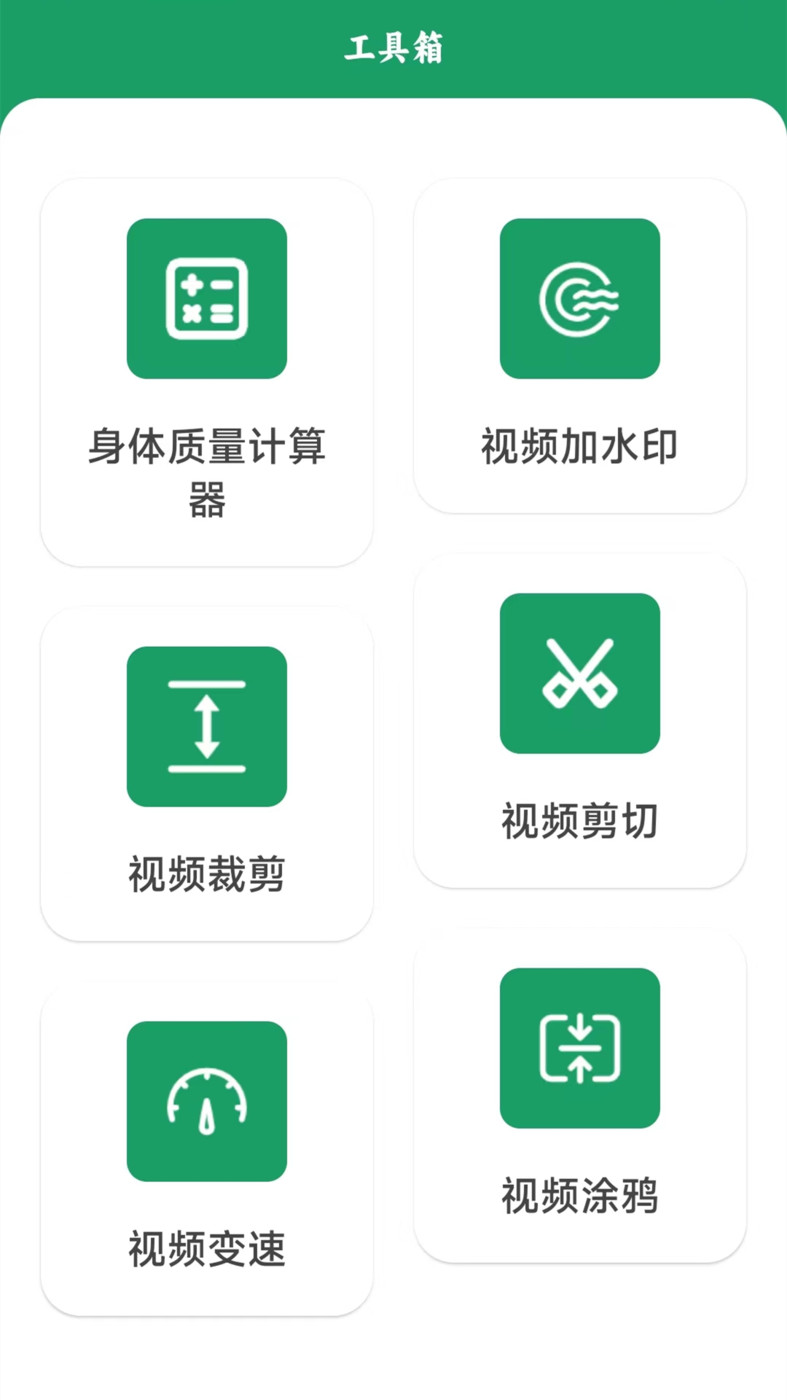
Task: Click the 视频涂鸦 doodle tool icon
Action: coord(580,1048)
